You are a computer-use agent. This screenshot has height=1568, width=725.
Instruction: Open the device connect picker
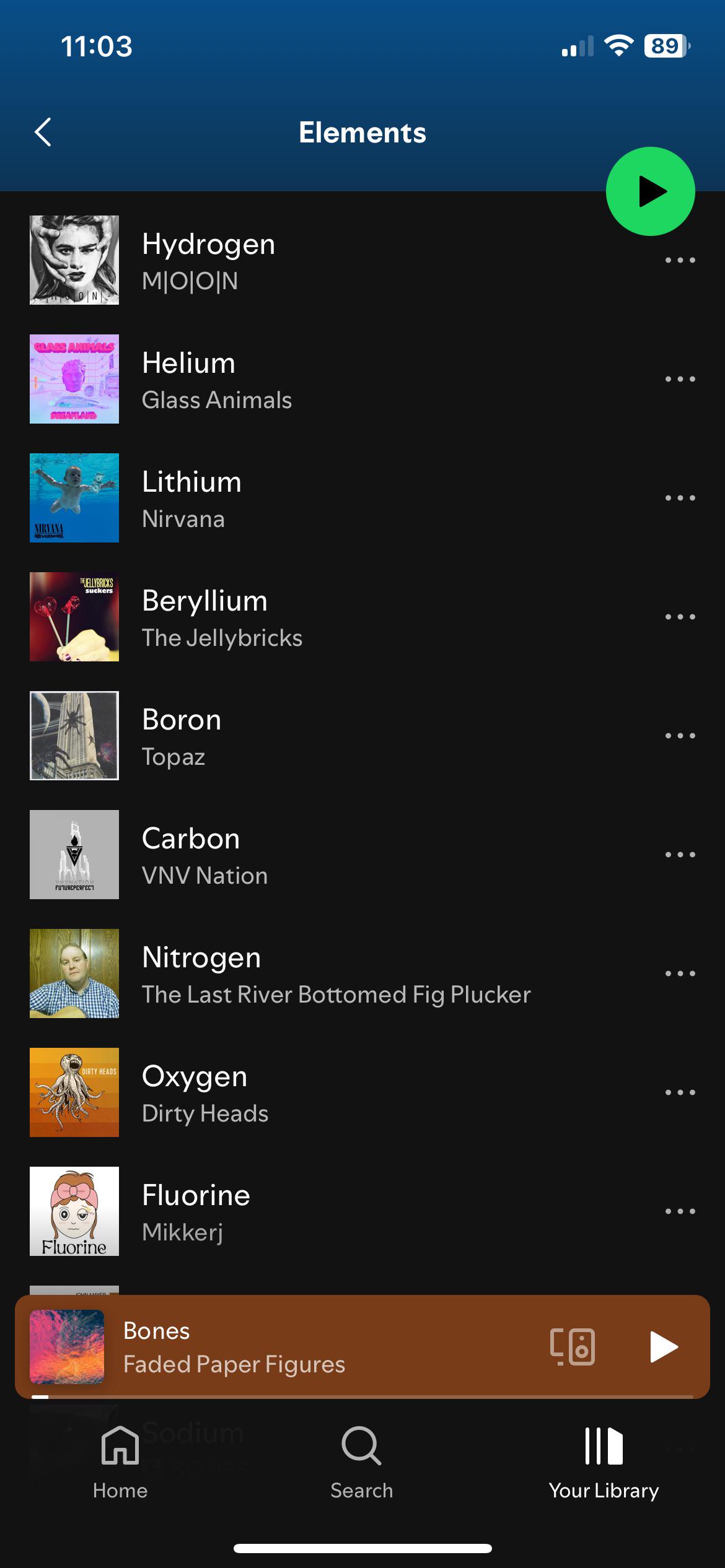[x=572, y=1346]
